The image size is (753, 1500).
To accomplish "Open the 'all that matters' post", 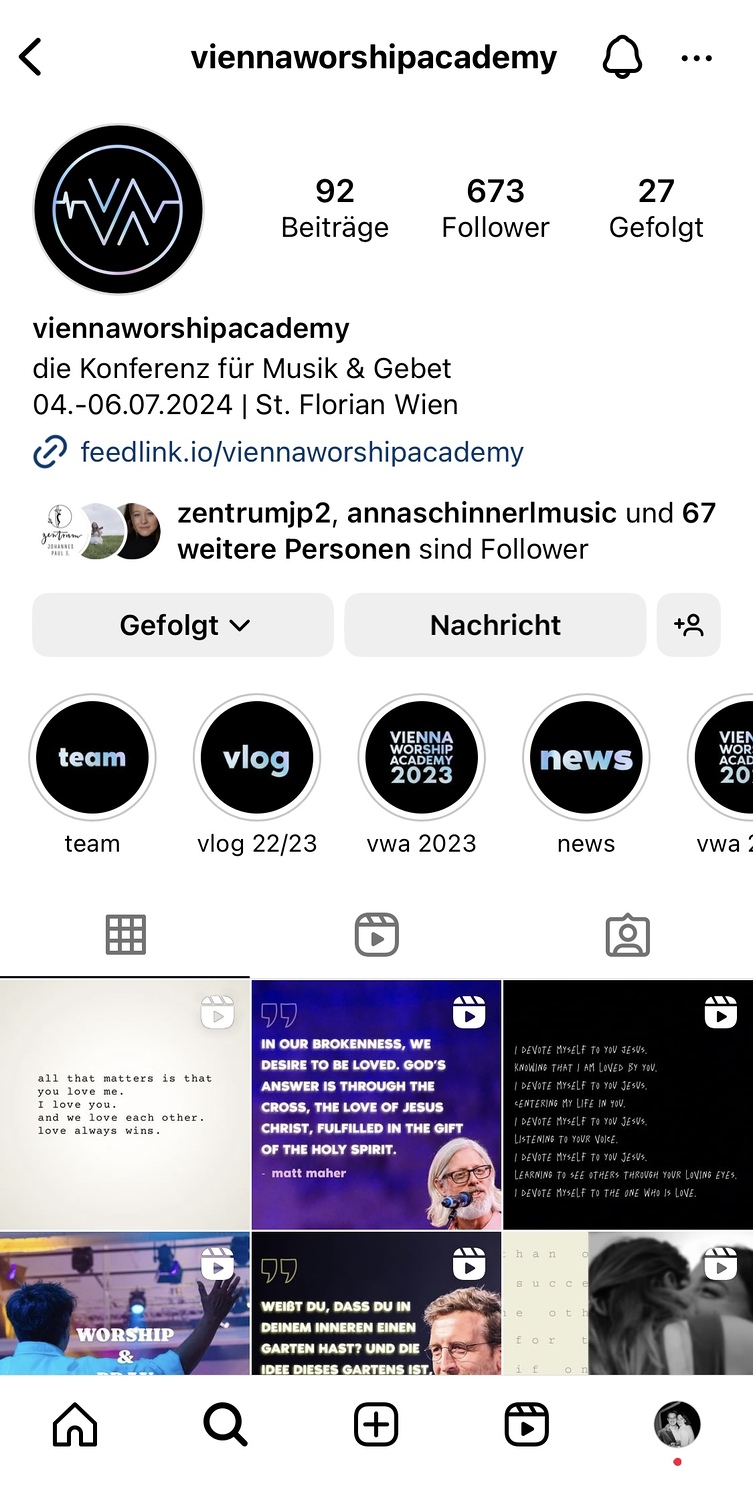I will pyautogui.click(x=125, y=1105).
